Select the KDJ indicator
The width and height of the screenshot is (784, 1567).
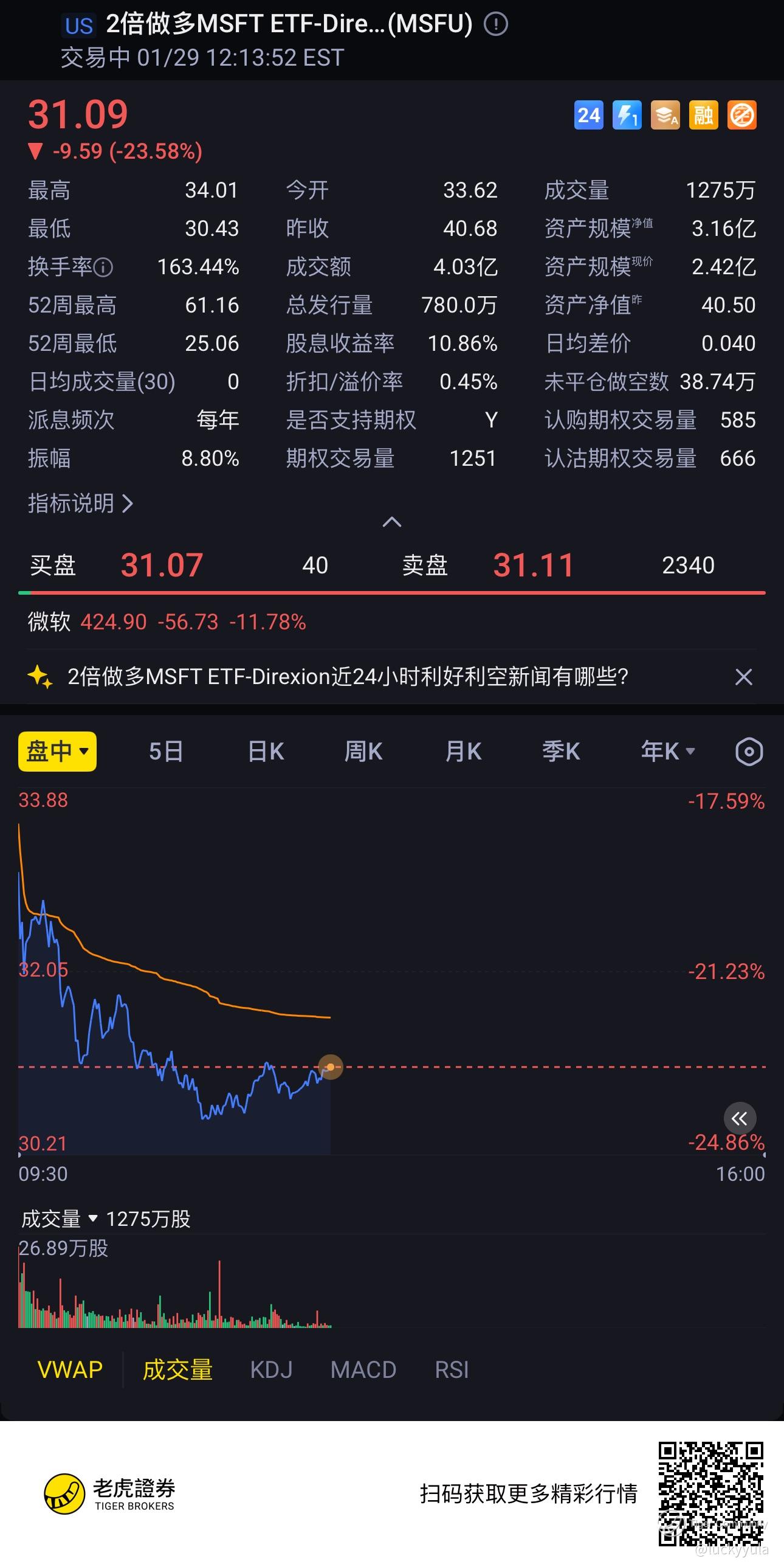coord(271,1370)
